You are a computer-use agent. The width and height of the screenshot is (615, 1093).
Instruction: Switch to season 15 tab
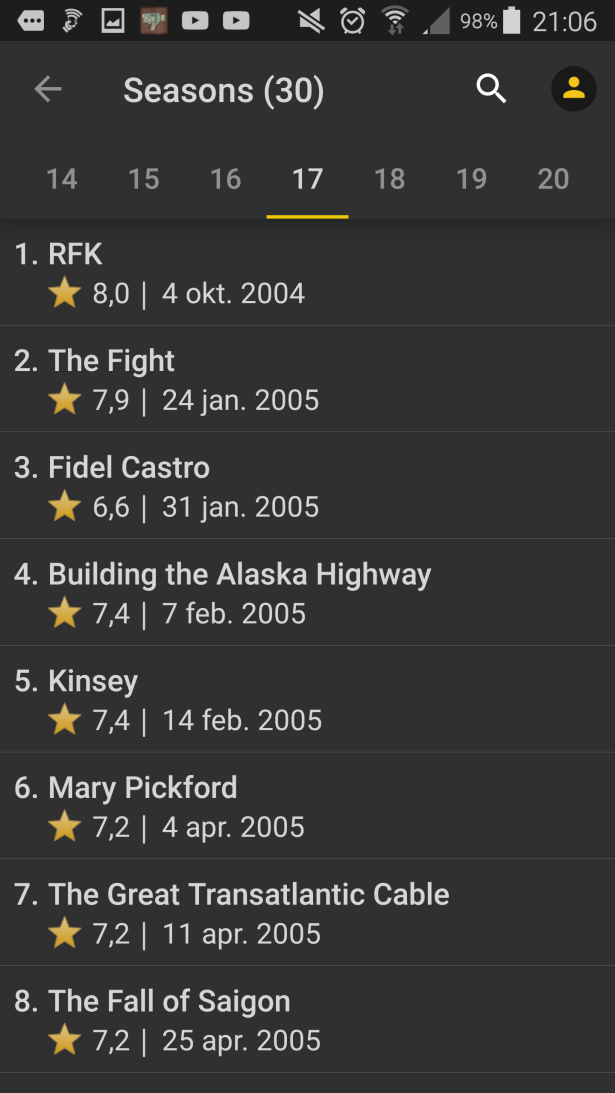coord(144,179)
